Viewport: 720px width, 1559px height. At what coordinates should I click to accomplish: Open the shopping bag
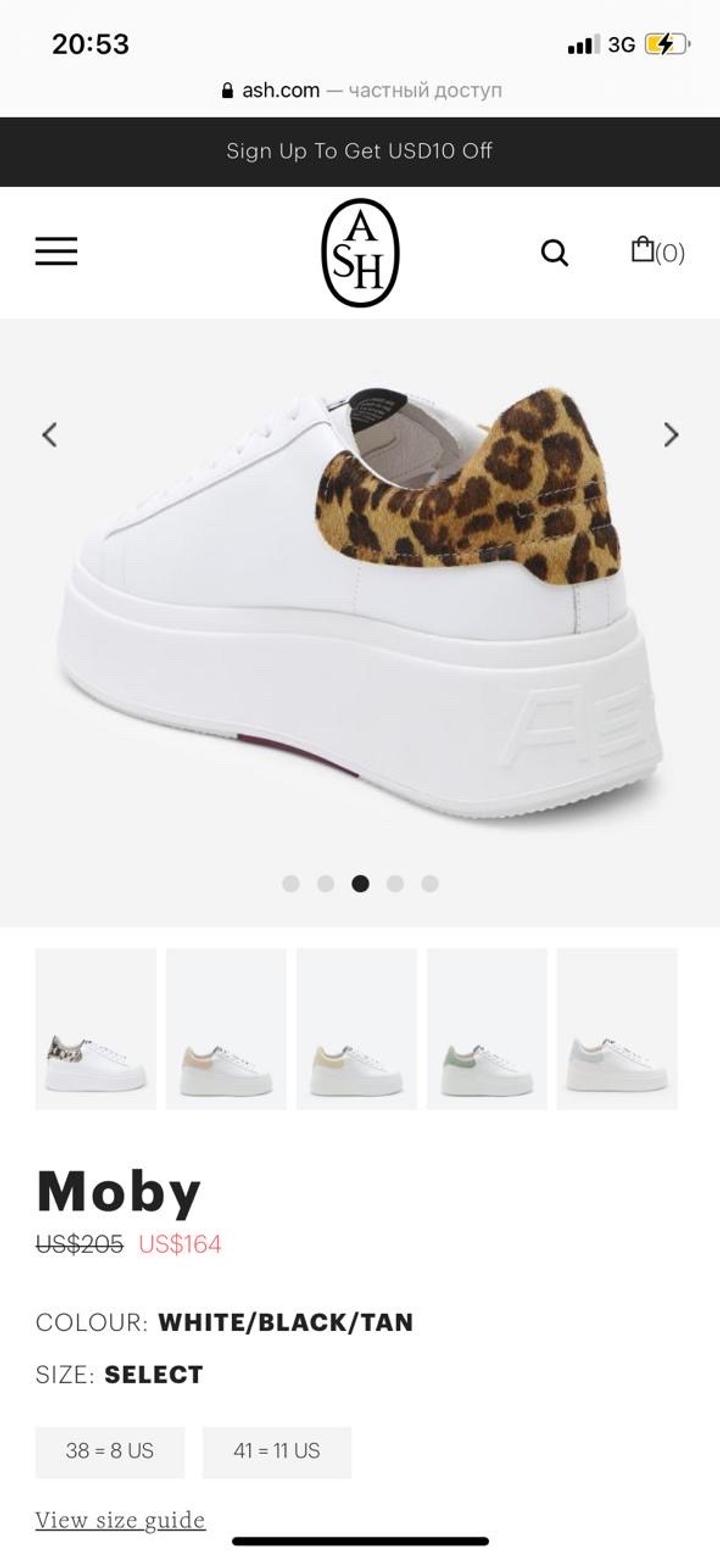[657, 250]
